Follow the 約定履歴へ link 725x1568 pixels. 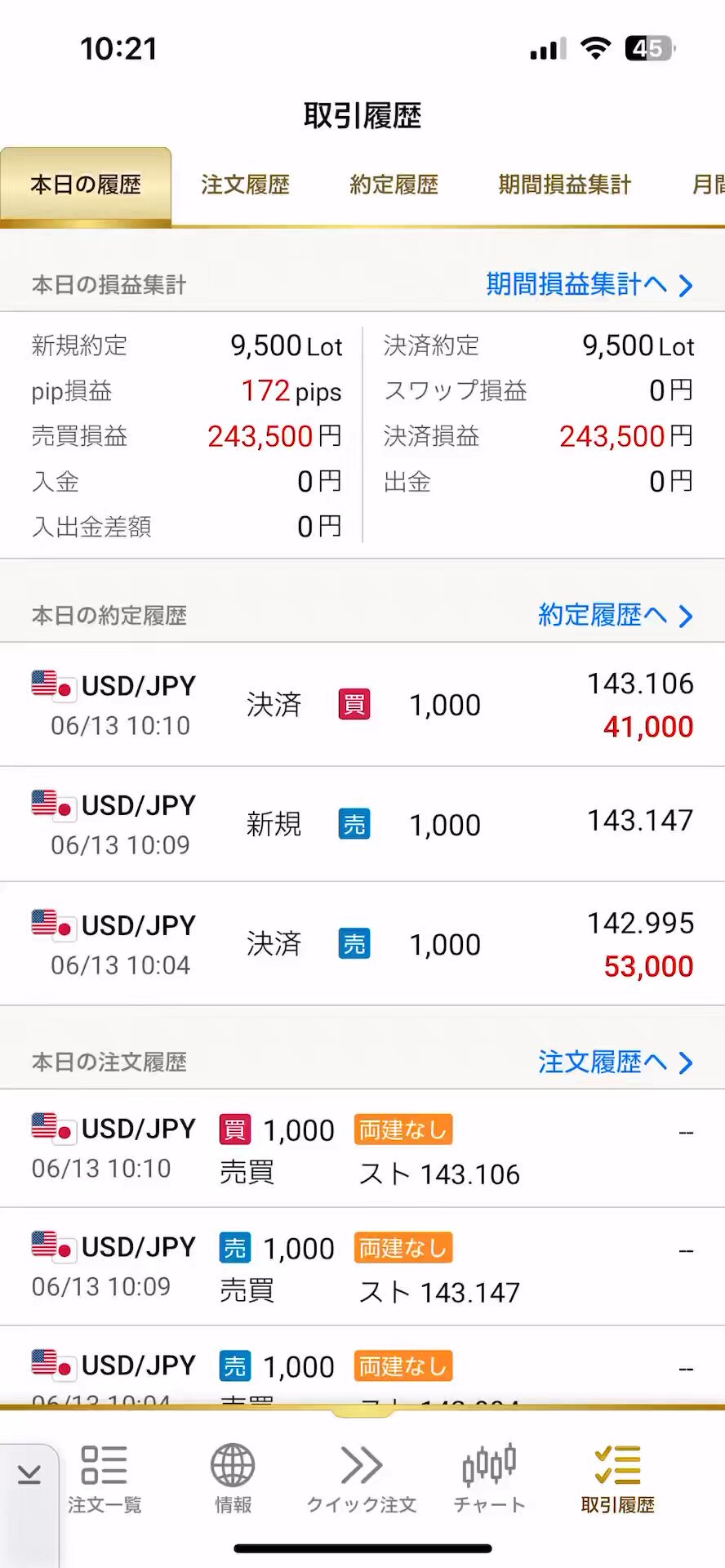[x=616, y=615]
